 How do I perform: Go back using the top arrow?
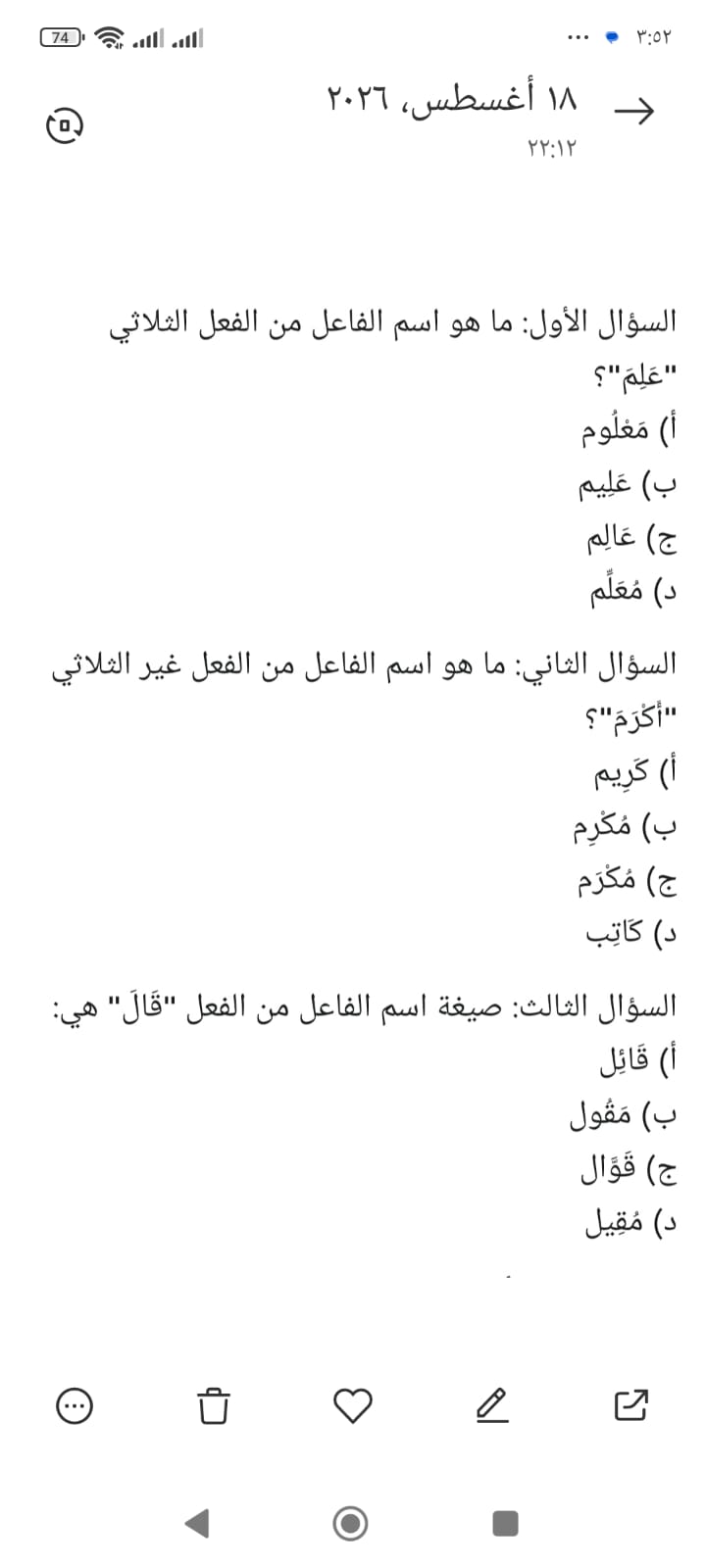pyautogui.click(x=633, y=111)
